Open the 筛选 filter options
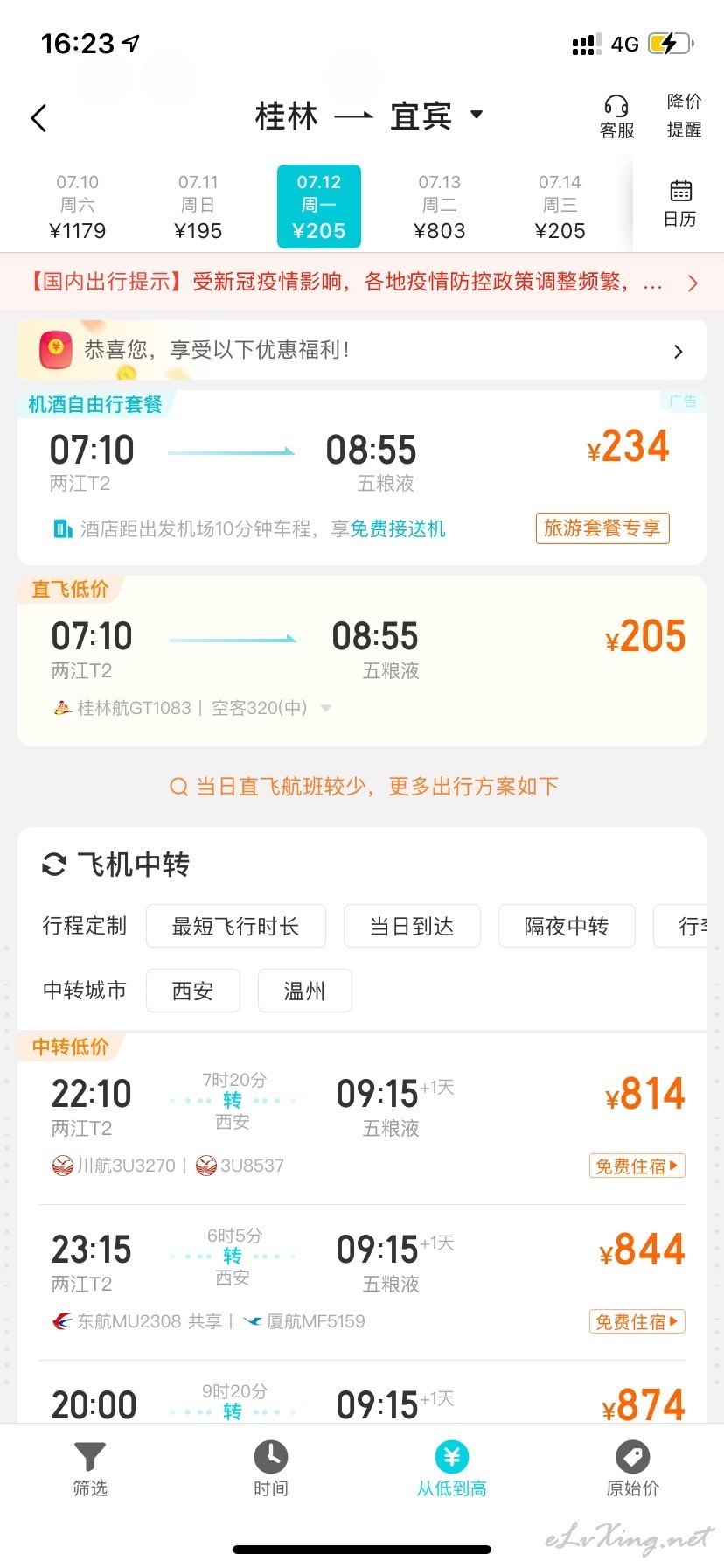724x1568 pixels. click(90, 1469)
